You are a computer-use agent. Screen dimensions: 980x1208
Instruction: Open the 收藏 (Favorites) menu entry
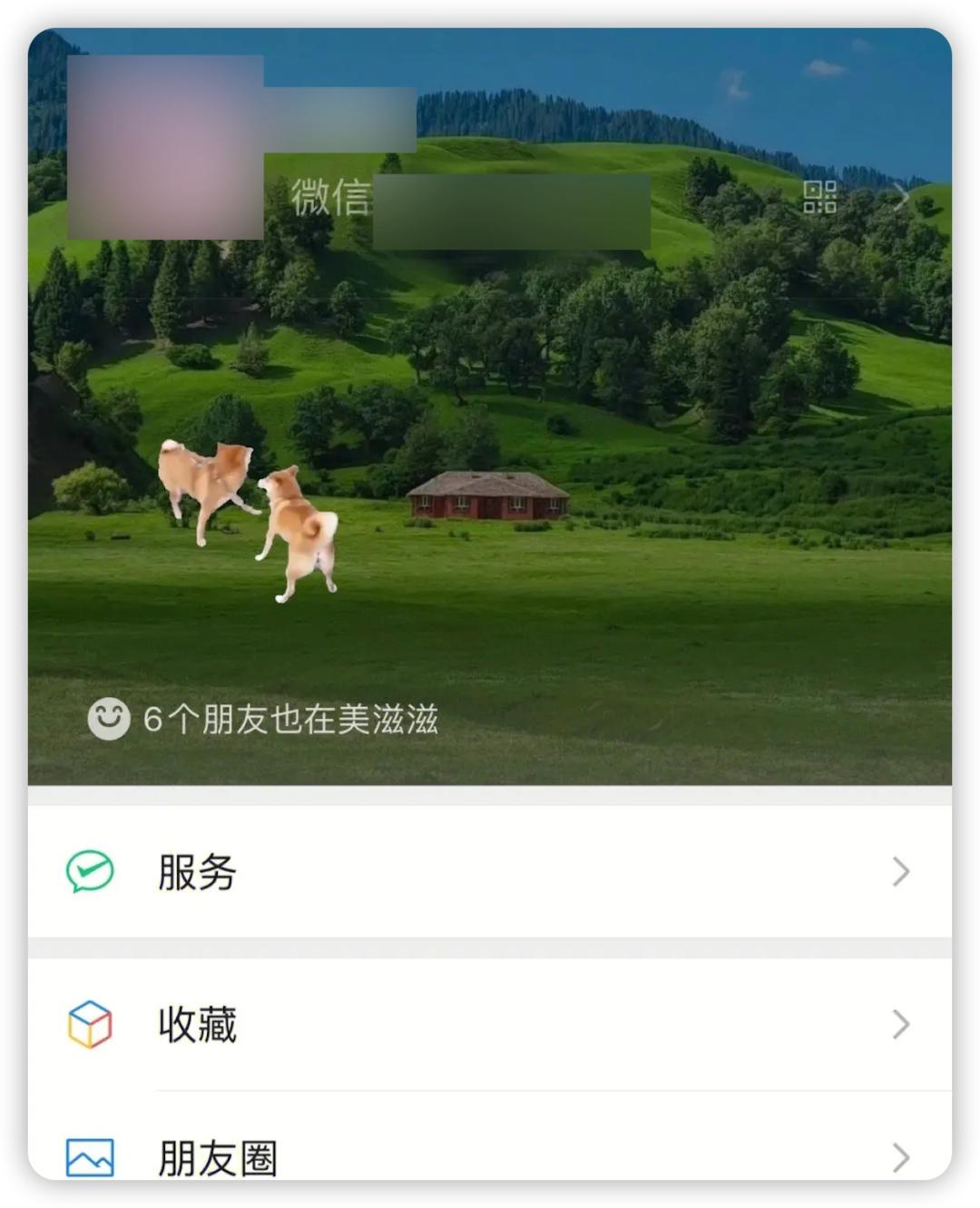point(195,1026)
